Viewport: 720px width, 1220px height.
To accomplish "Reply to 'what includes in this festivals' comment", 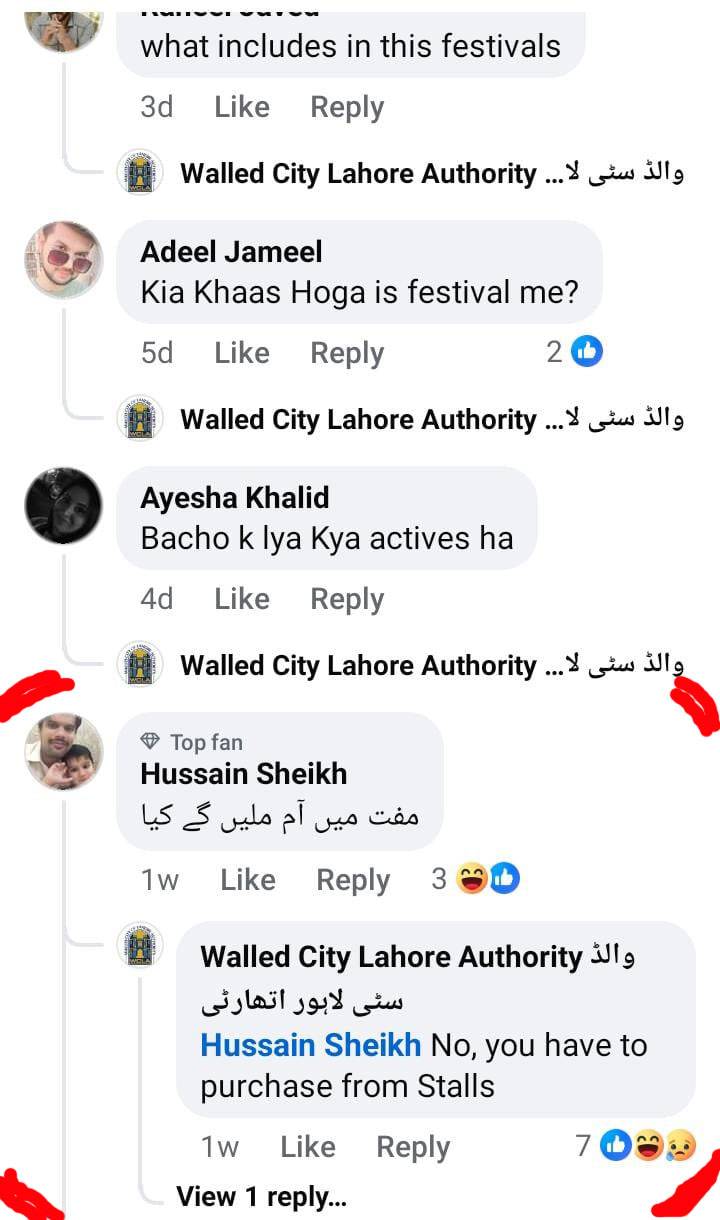I will coord(347,107).
